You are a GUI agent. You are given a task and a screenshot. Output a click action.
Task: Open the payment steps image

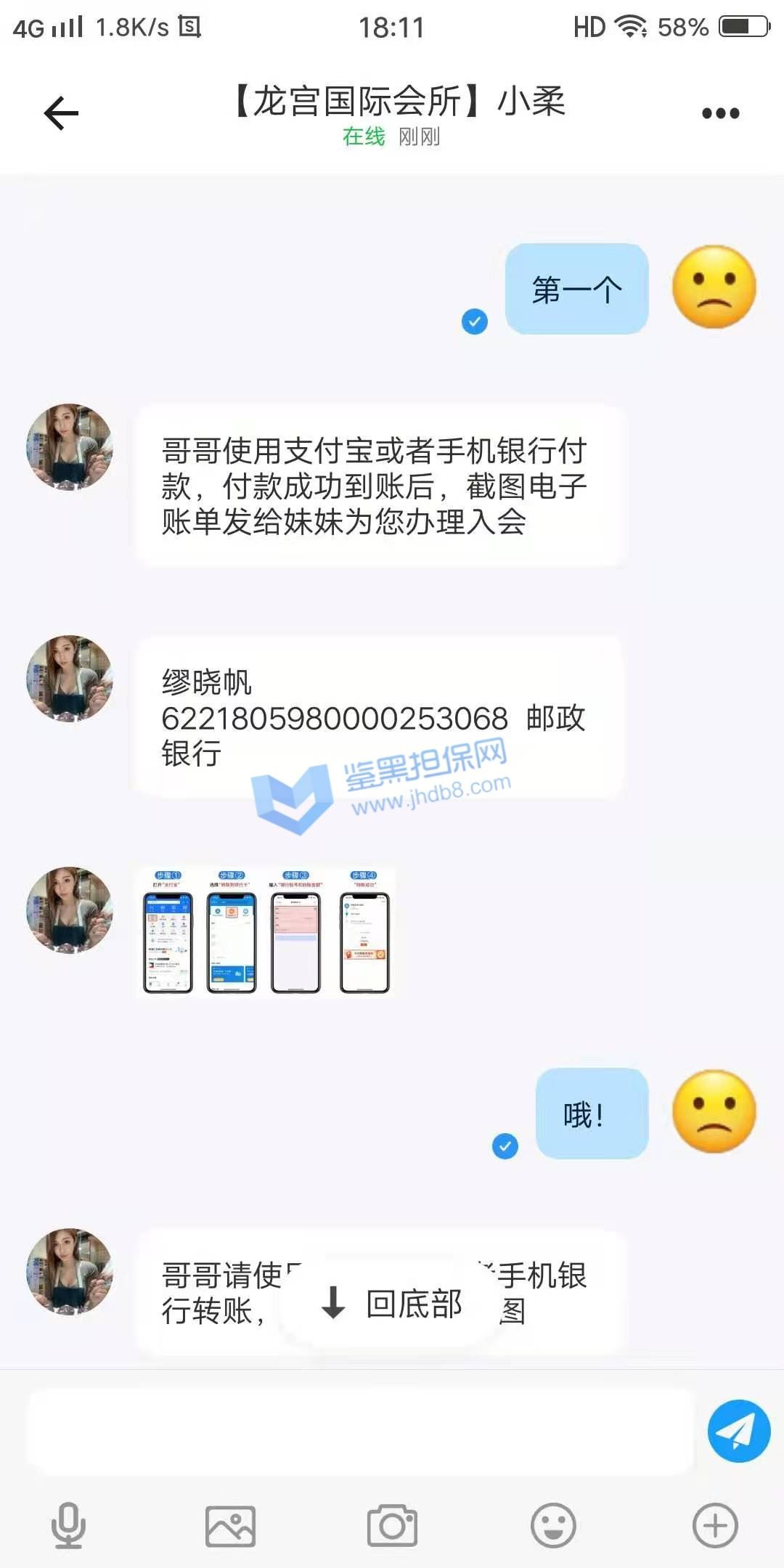point(266,932)
